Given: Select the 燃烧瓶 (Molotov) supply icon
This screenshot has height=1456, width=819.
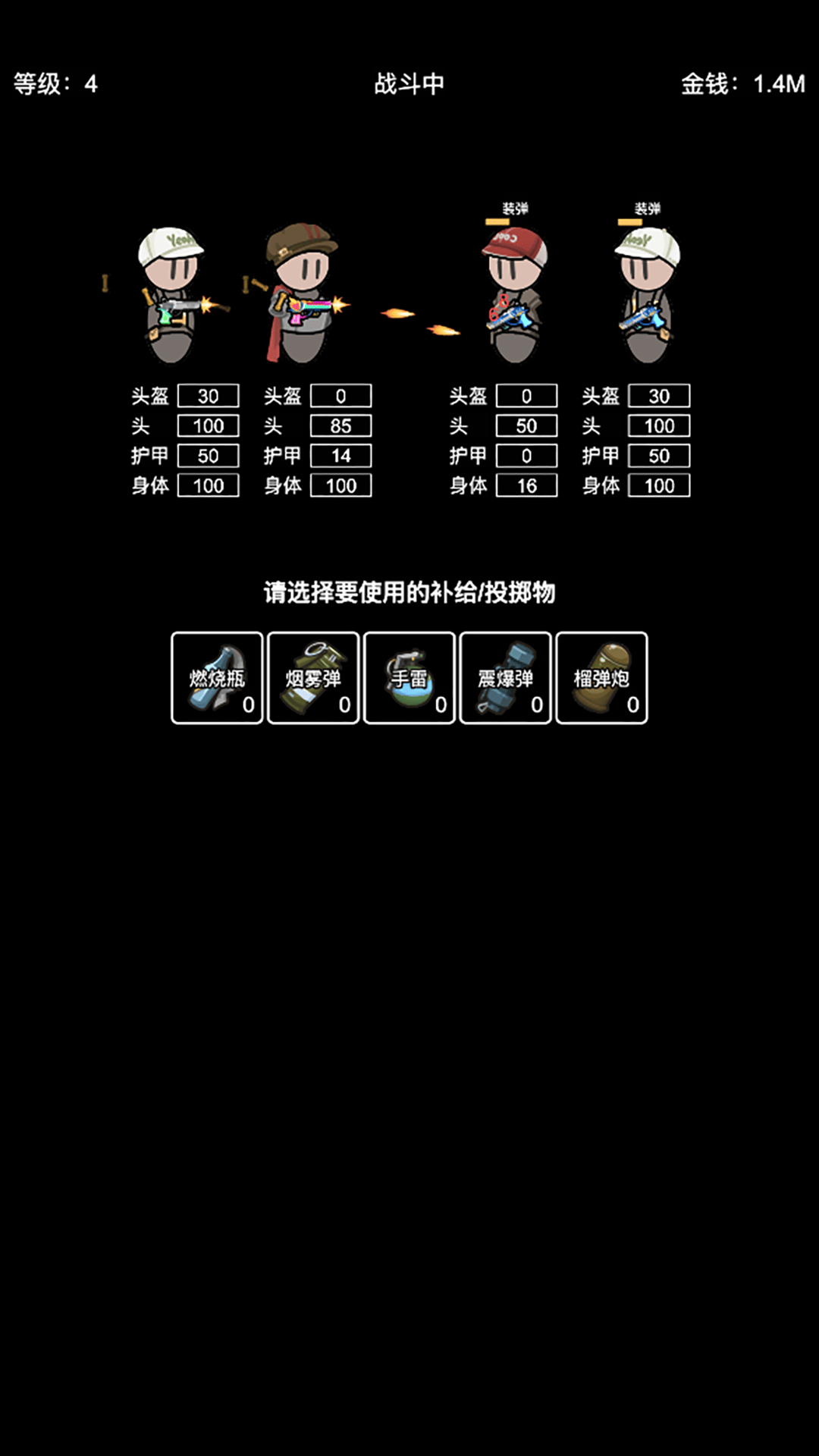Looking at the screenshot, I should click(216, 677).
